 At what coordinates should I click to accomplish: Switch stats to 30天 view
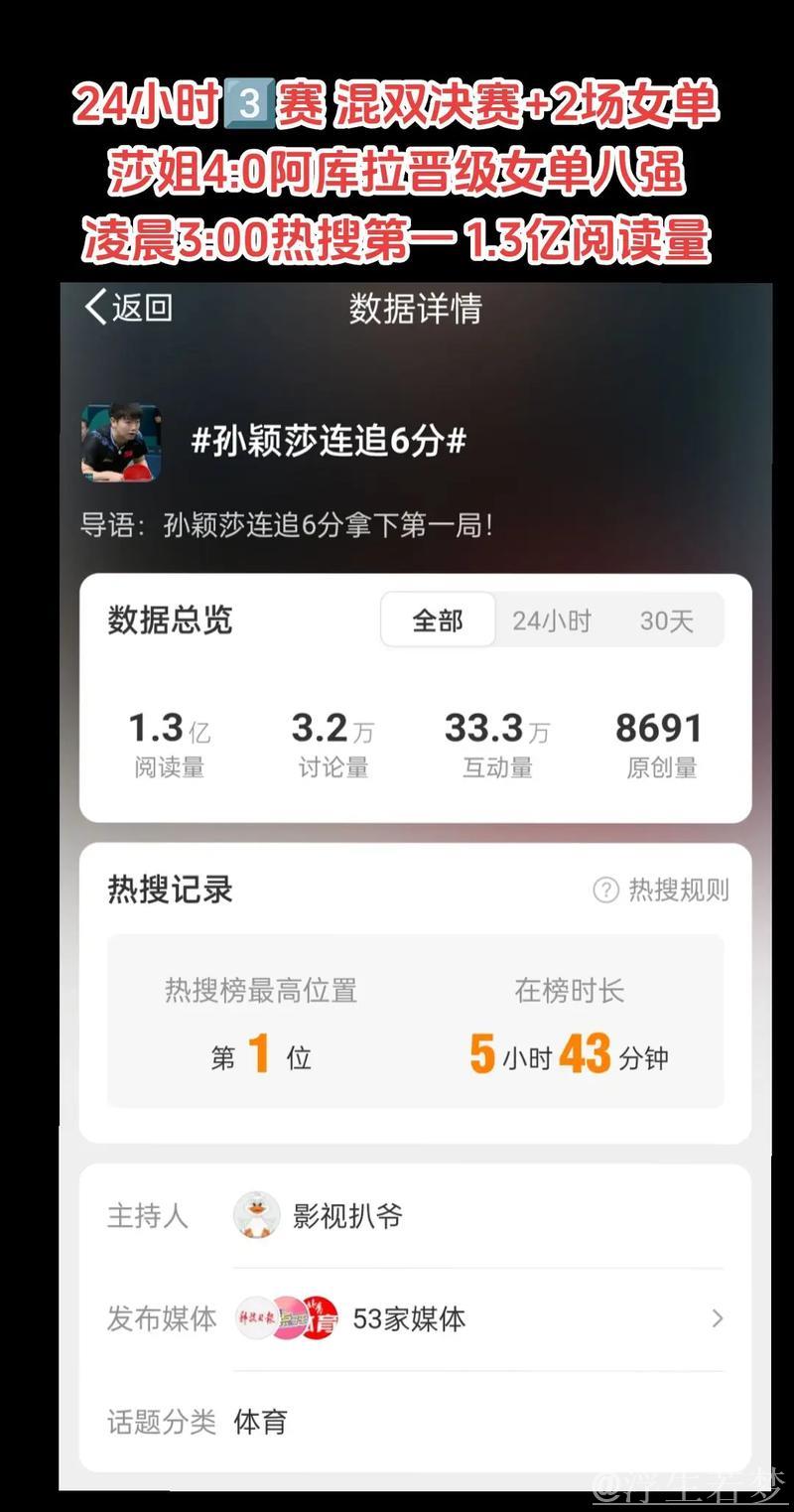point(667,618)
